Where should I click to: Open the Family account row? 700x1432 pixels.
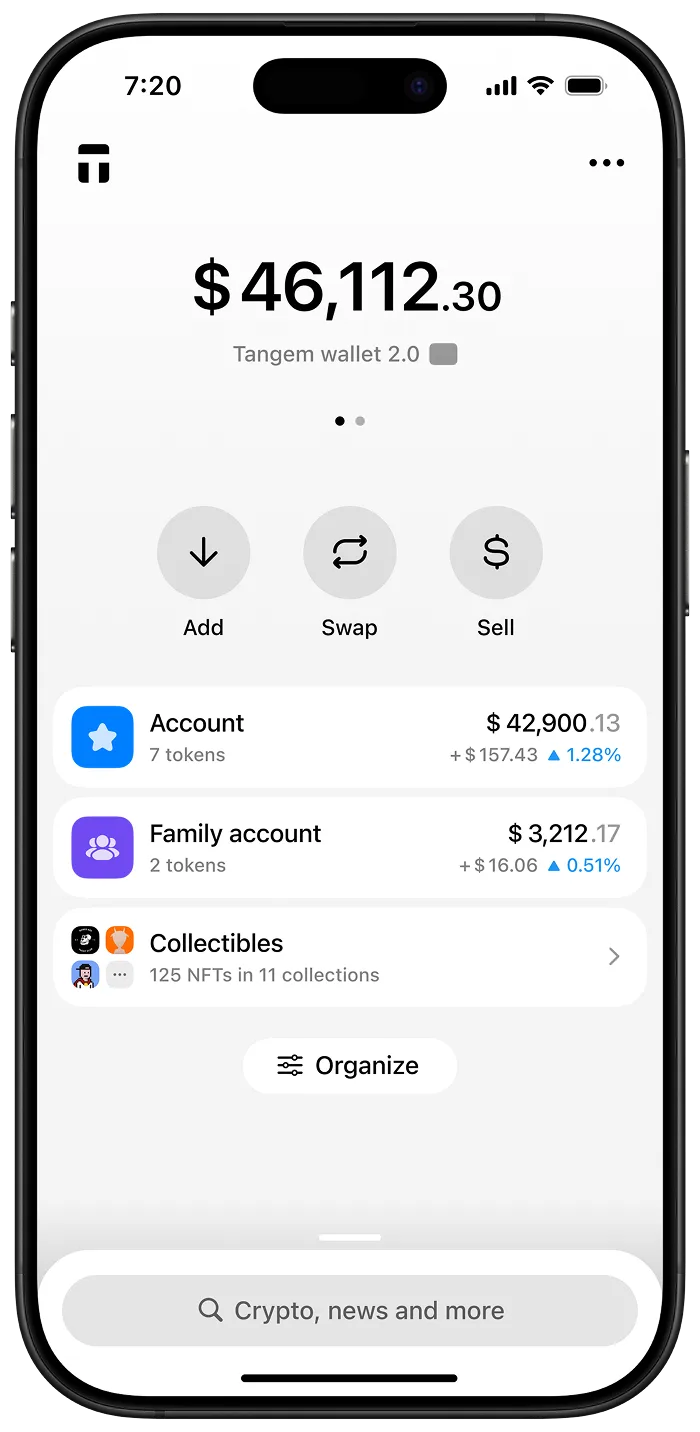tap(349, 847)
